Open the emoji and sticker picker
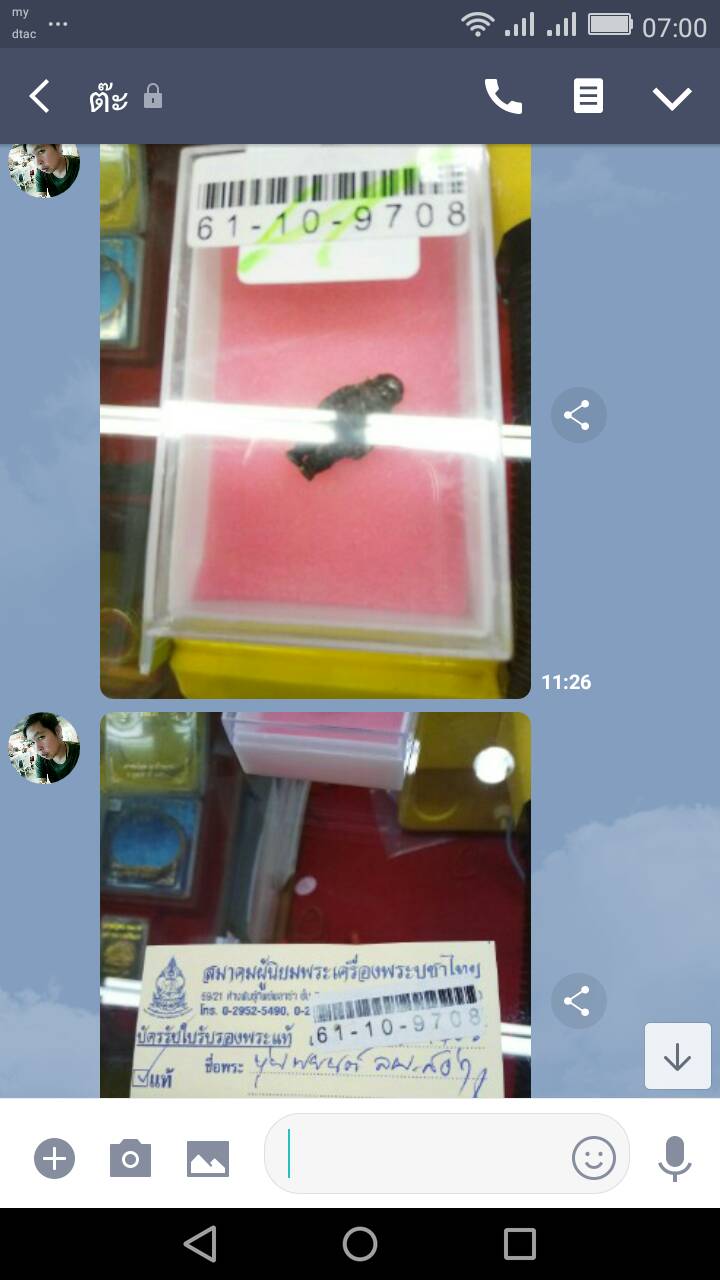 point(593,1157)
